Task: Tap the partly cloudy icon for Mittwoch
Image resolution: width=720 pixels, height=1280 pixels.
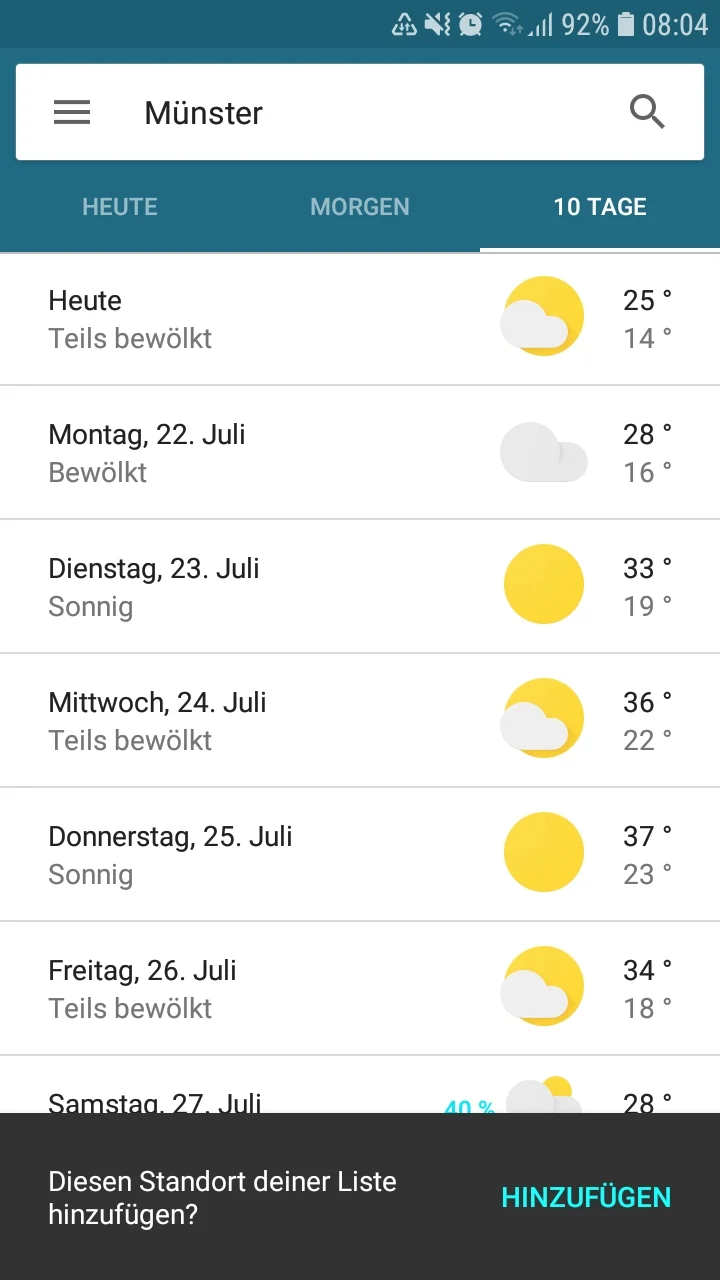Action: click(x=543, y=718)
